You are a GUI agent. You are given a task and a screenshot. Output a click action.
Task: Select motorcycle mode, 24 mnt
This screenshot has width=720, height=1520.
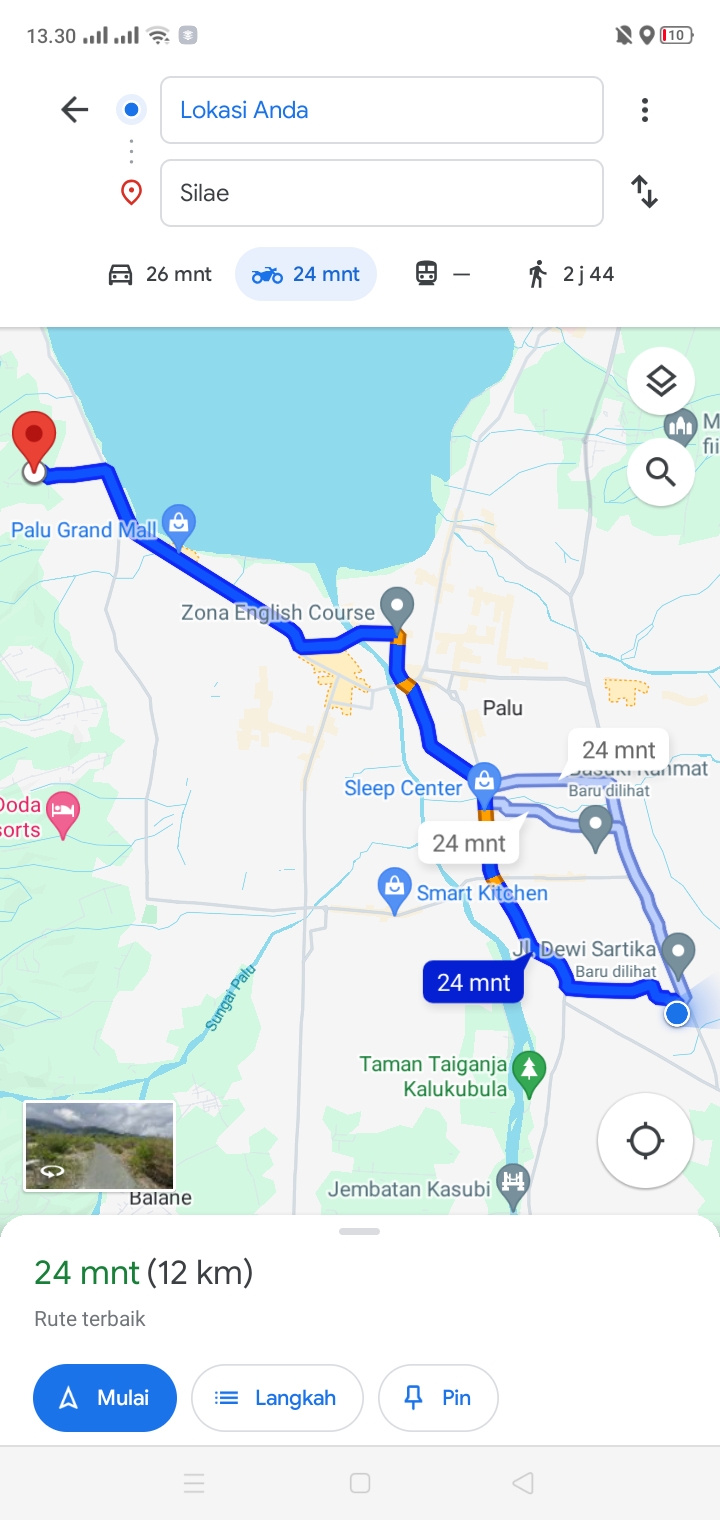[306, 274]
